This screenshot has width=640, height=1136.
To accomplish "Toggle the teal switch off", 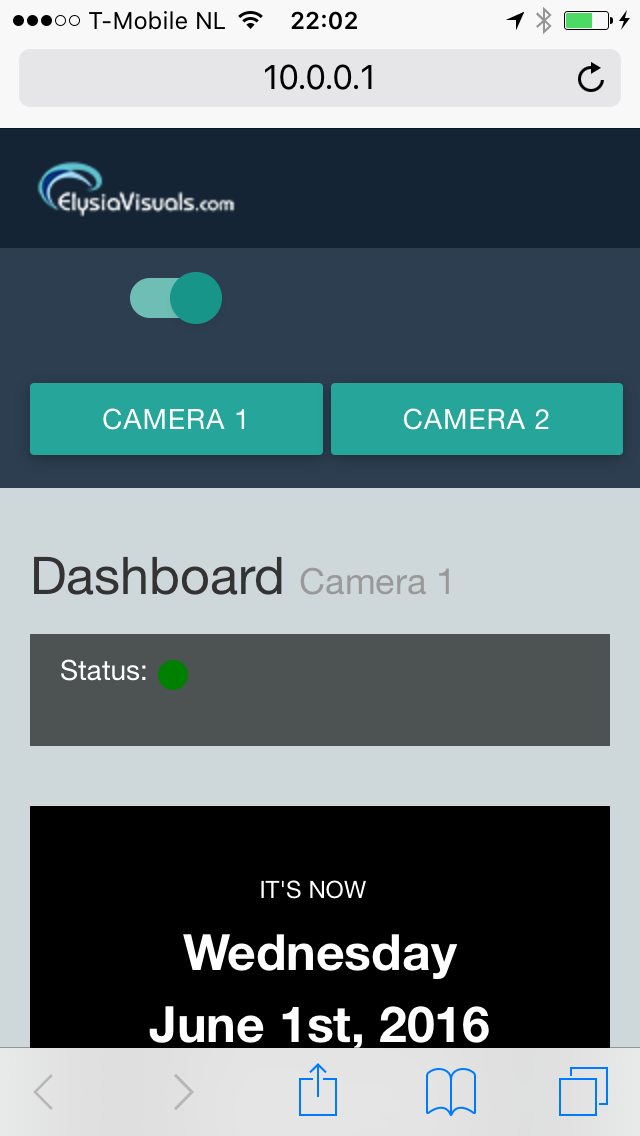I will [176, 298].
